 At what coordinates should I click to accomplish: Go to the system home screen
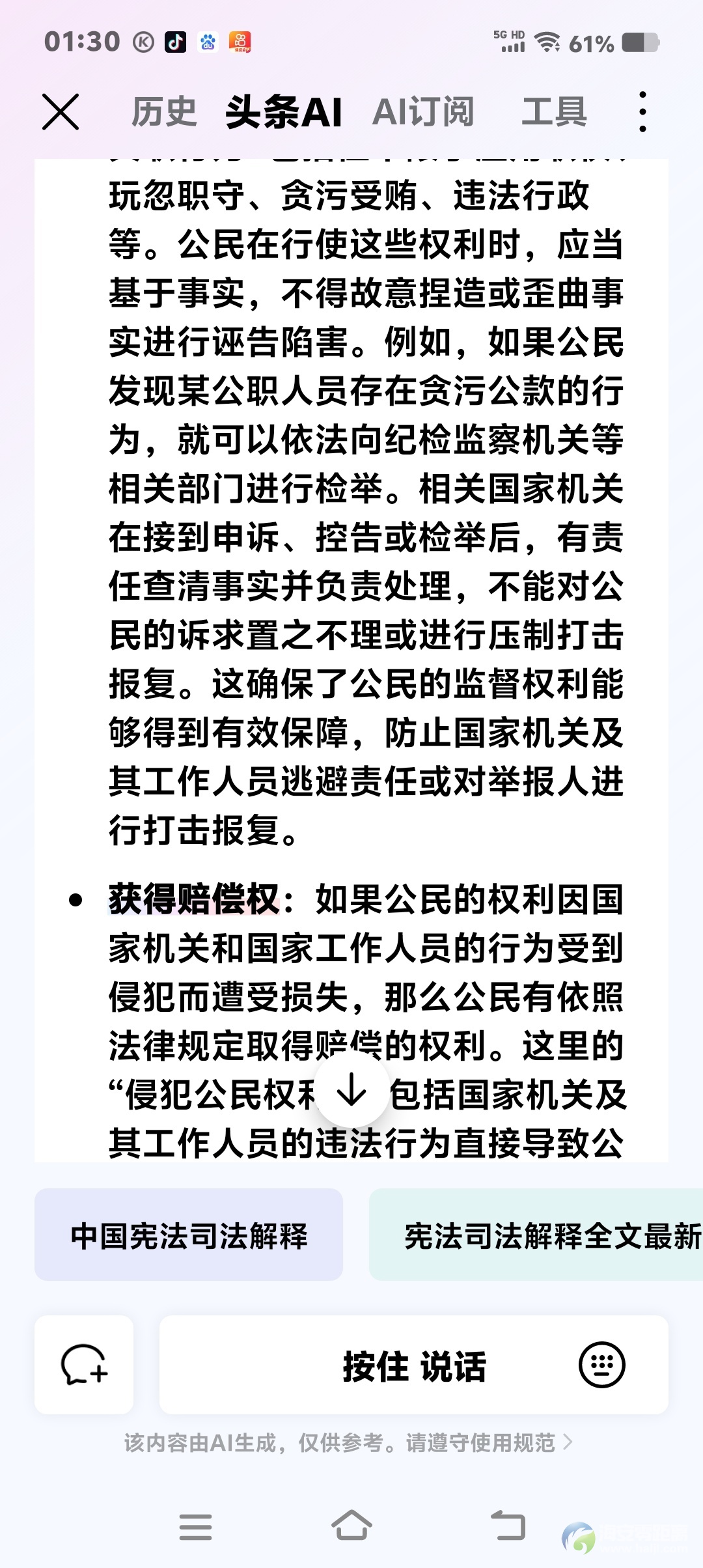coord(351,1526)
